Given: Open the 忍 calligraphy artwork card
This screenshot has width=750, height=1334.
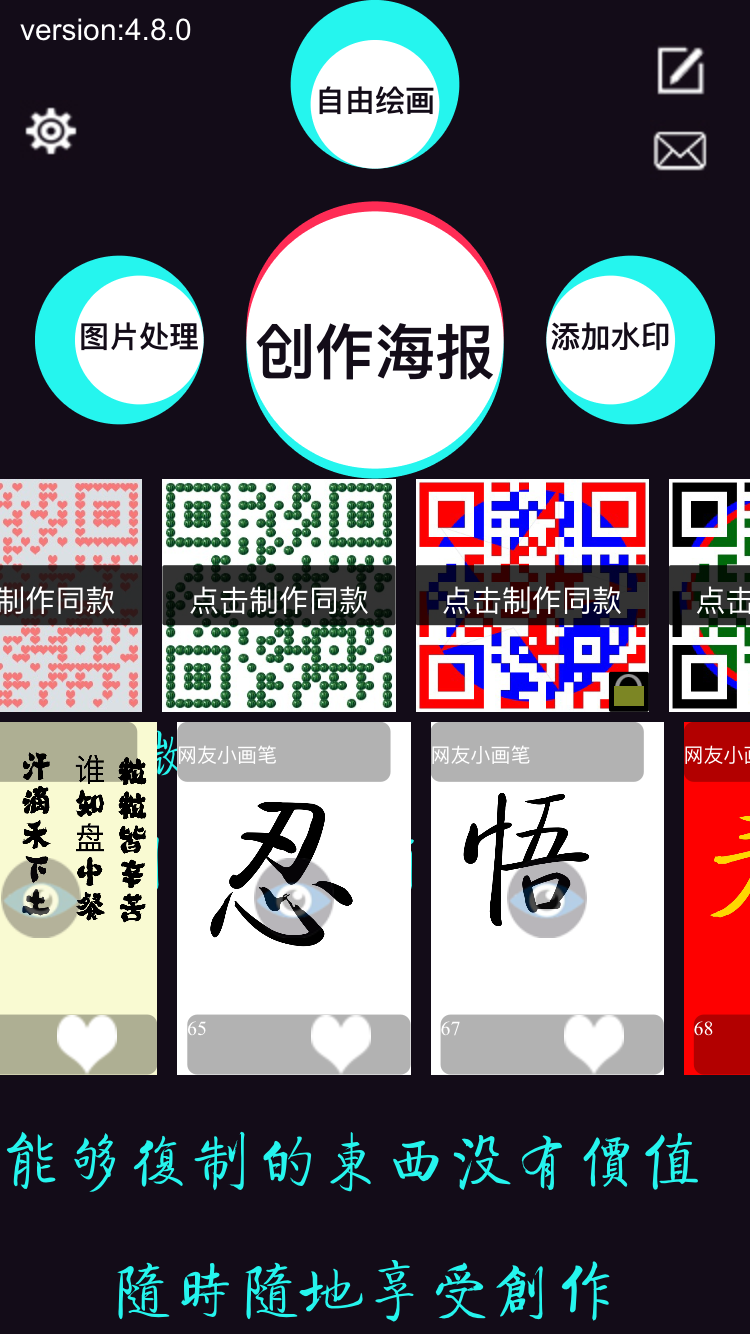Looking at the screenshot, I should point(293,880).
